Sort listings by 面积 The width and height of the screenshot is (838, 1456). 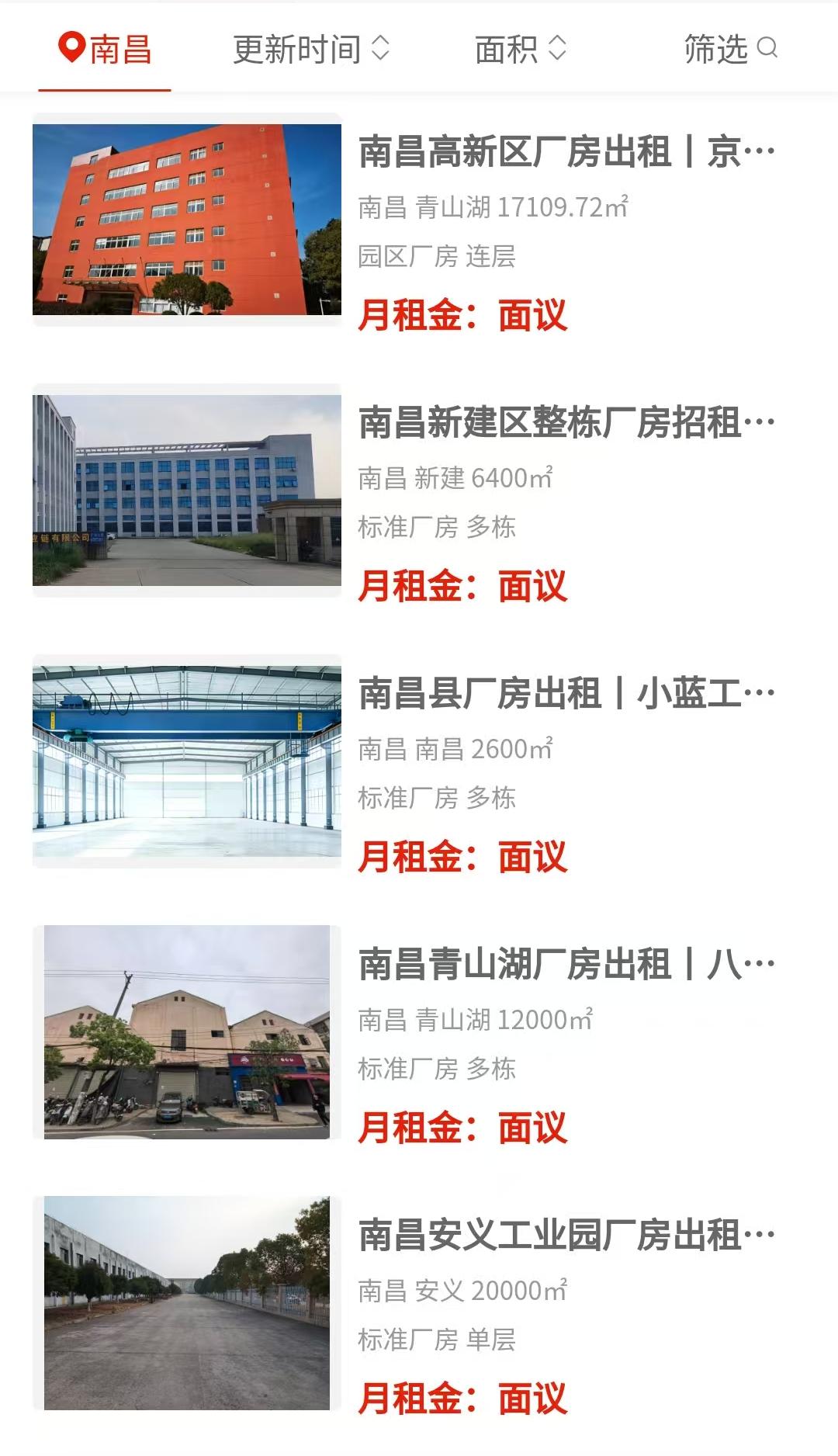click(x=521, y=49)
